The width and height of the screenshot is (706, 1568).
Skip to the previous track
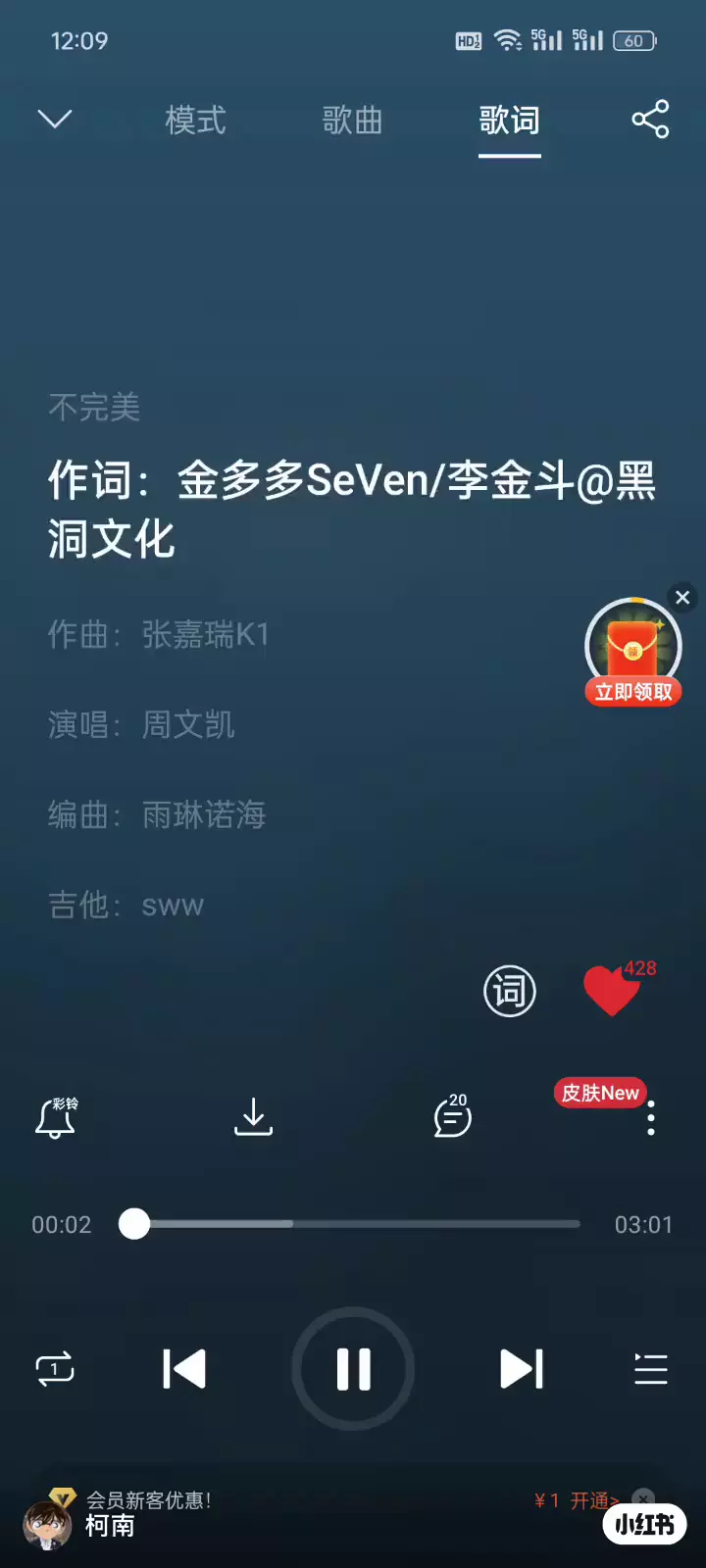(x=184, y=1369)
